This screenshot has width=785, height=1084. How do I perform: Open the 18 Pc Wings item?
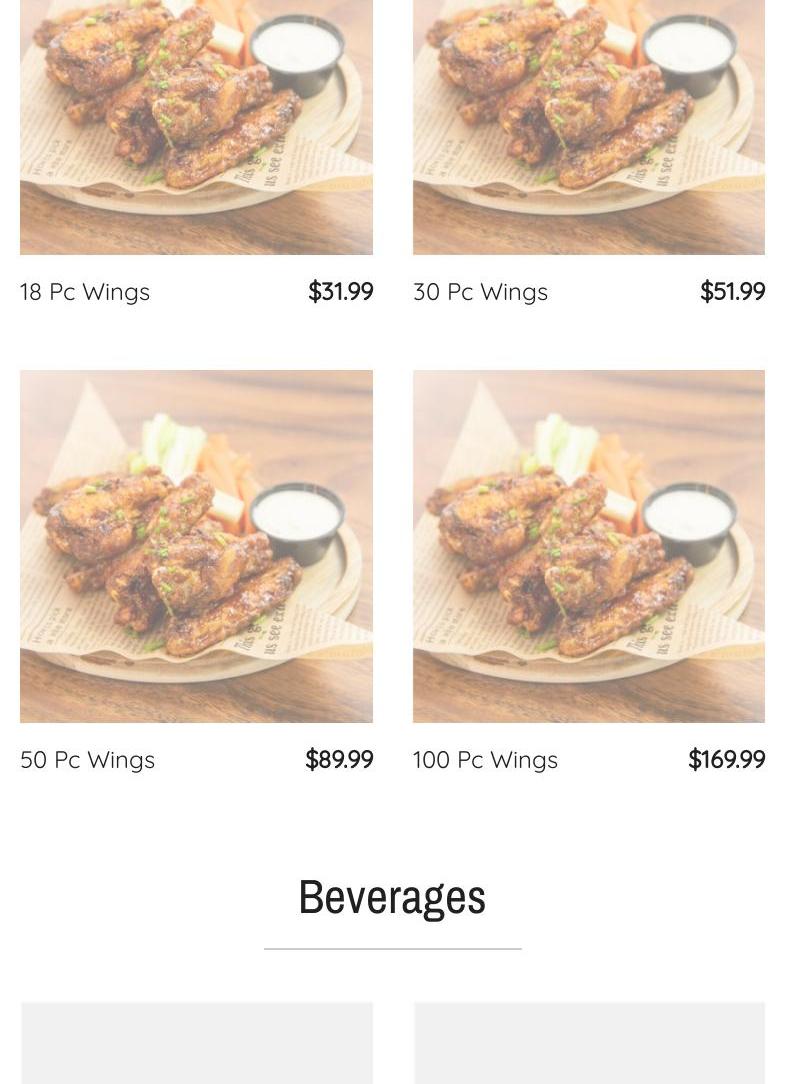pos(85,292)
